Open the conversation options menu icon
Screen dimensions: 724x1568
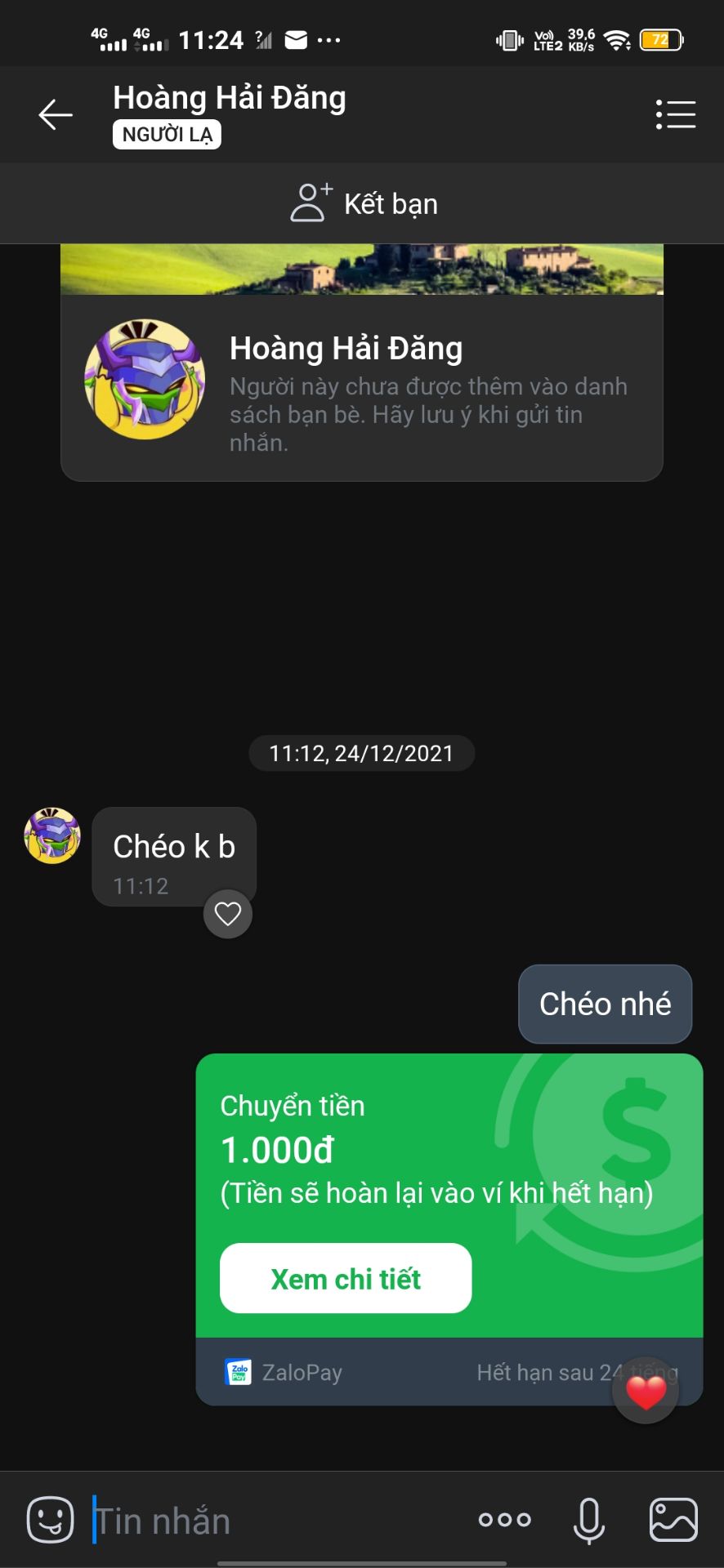[675, 114]
